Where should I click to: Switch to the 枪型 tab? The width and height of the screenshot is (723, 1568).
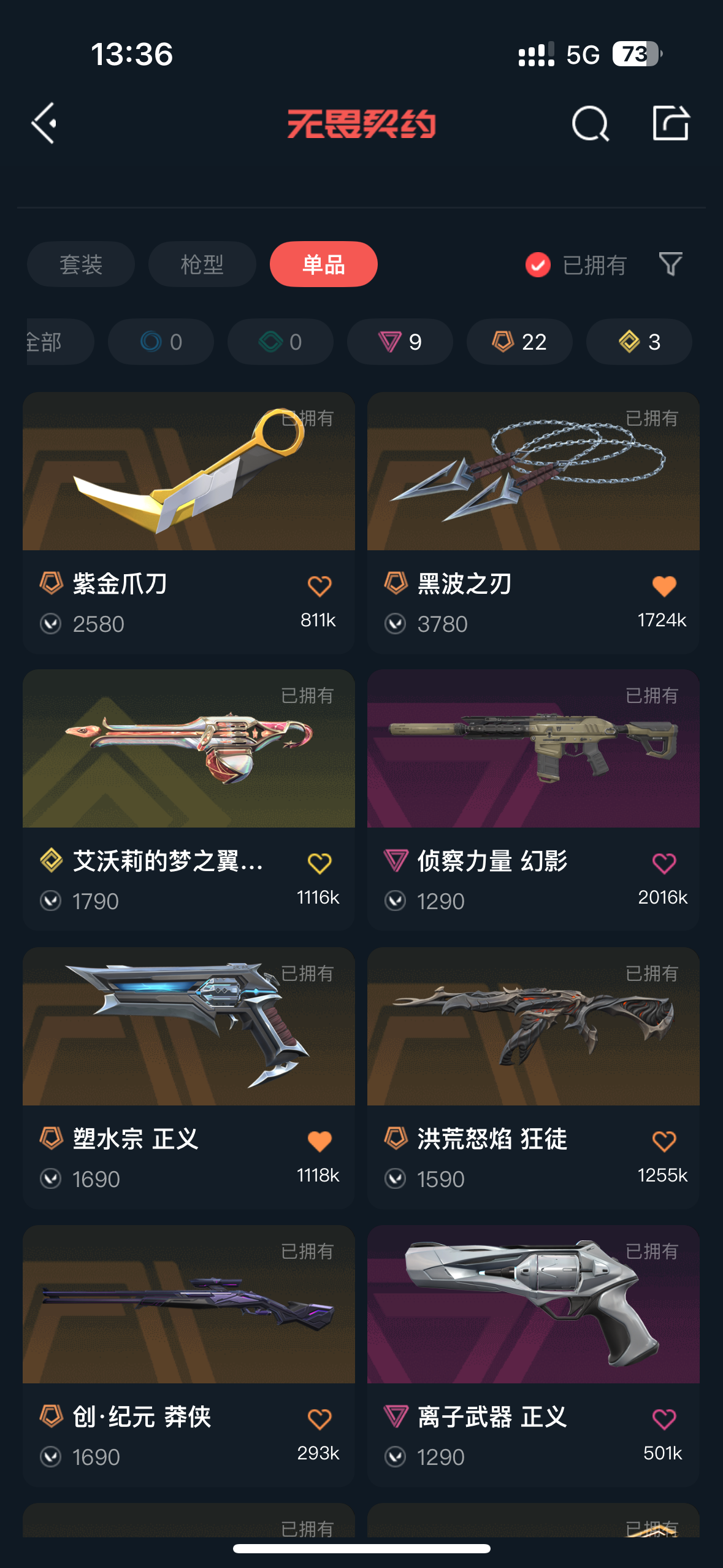202,264
